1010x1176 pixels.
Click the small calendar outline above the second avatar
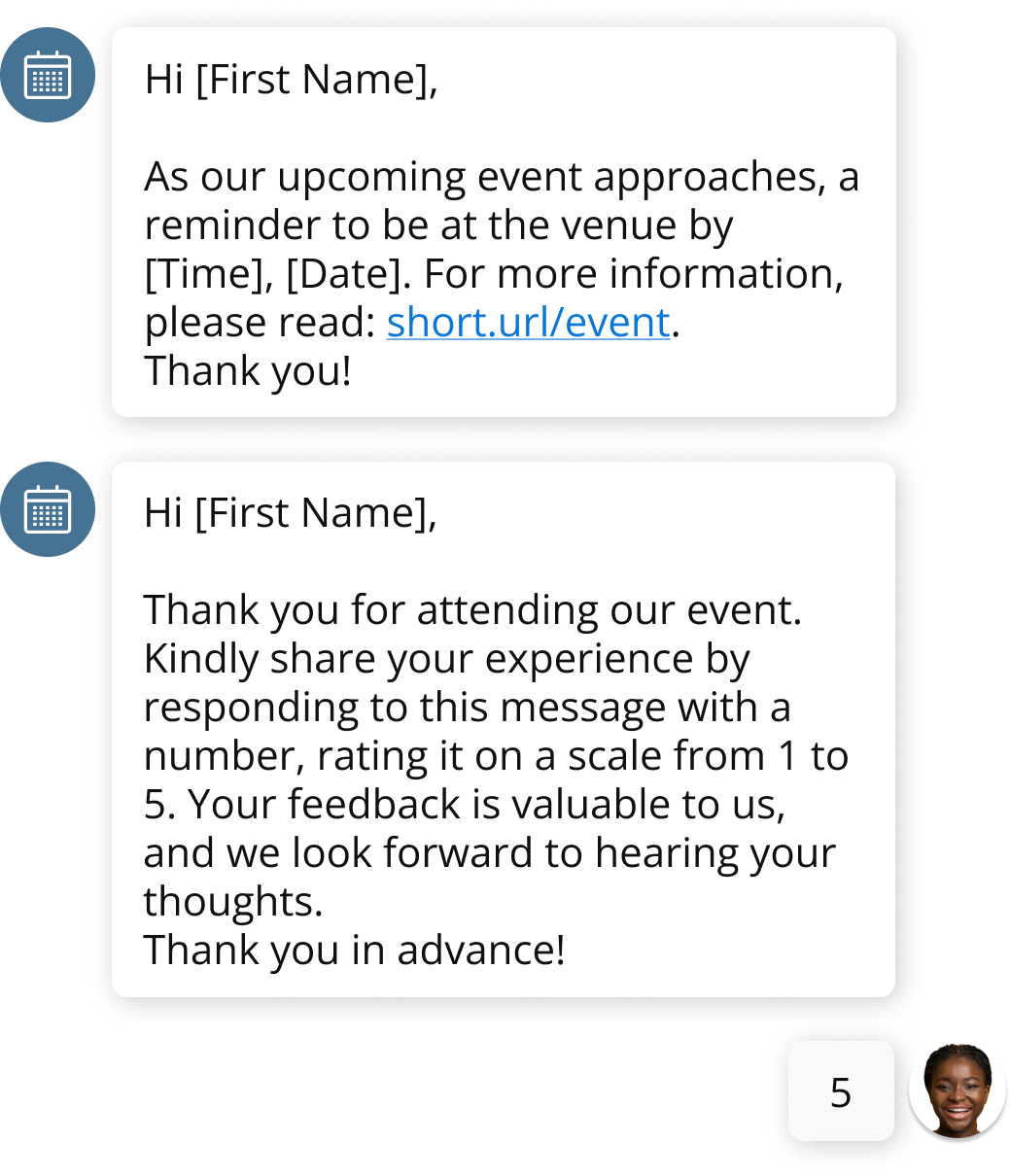(49, 457)
